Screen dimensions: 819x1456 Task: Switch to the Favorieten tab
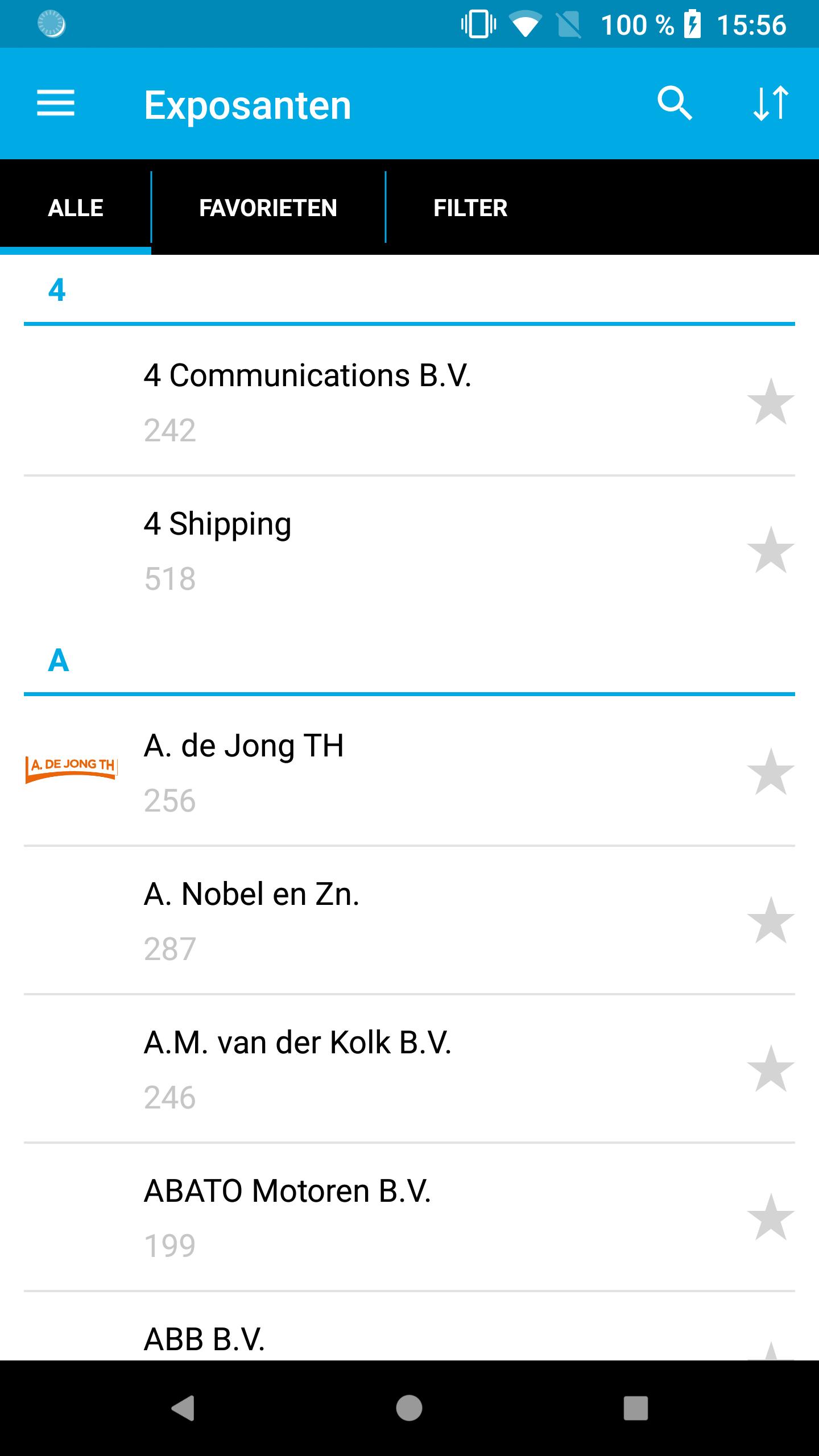coord(268,208)
